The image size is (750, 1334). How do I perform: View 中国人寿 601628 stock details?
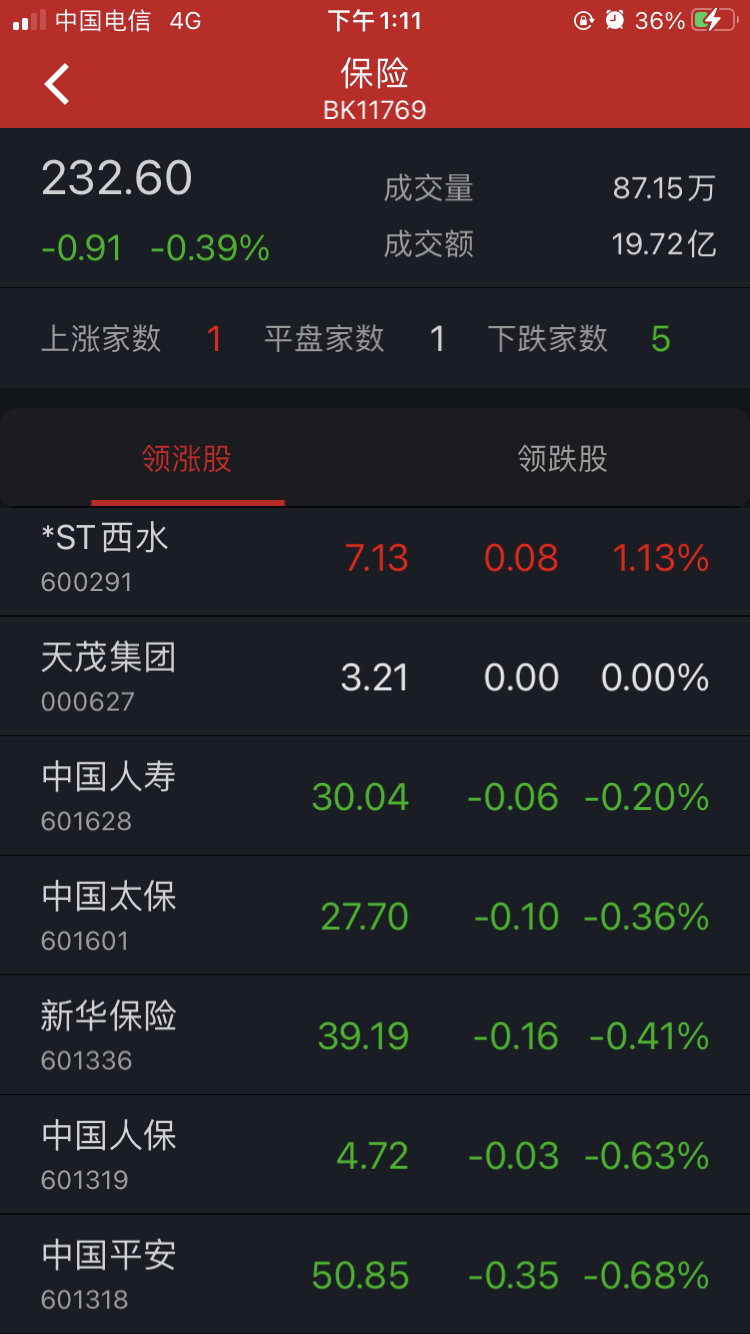375,796
